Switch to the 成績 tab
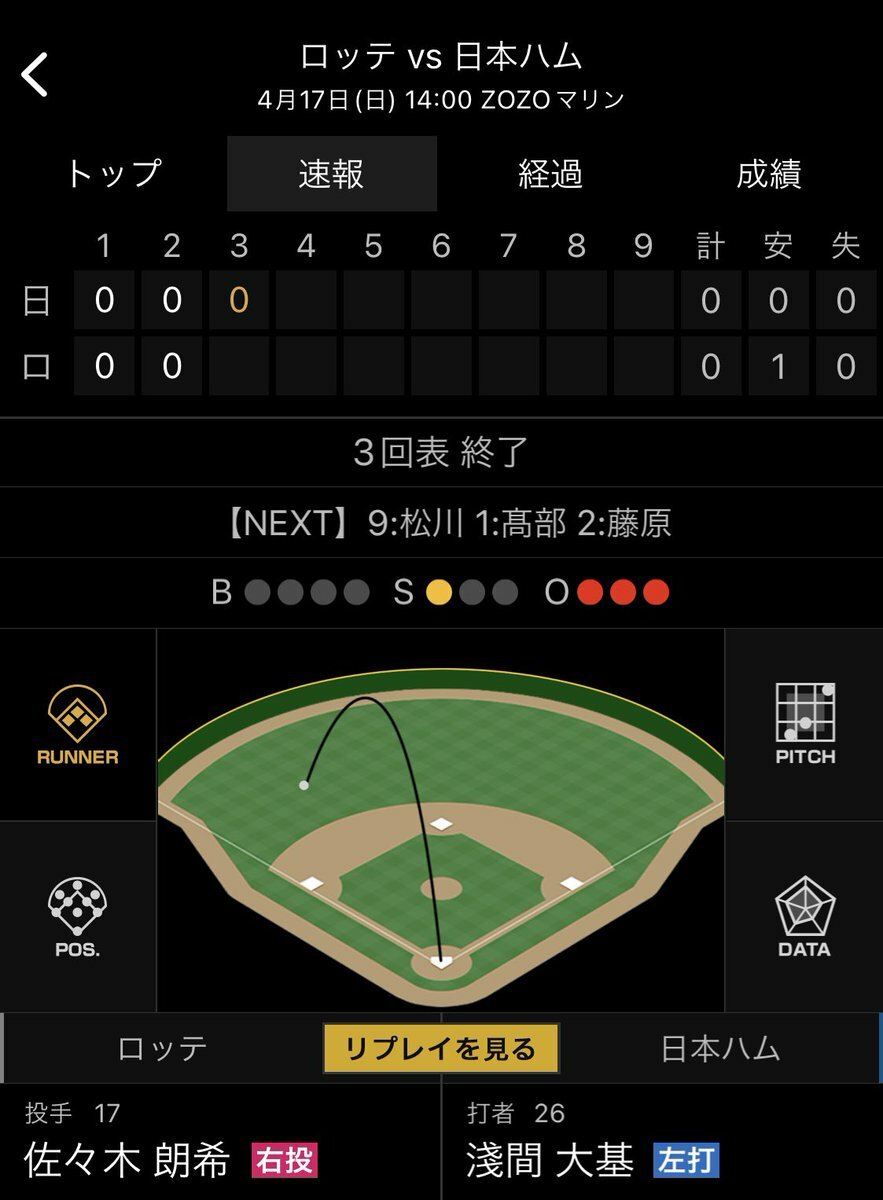The width and height of the screenshot is (883, 1200). [x=768, y=174]
